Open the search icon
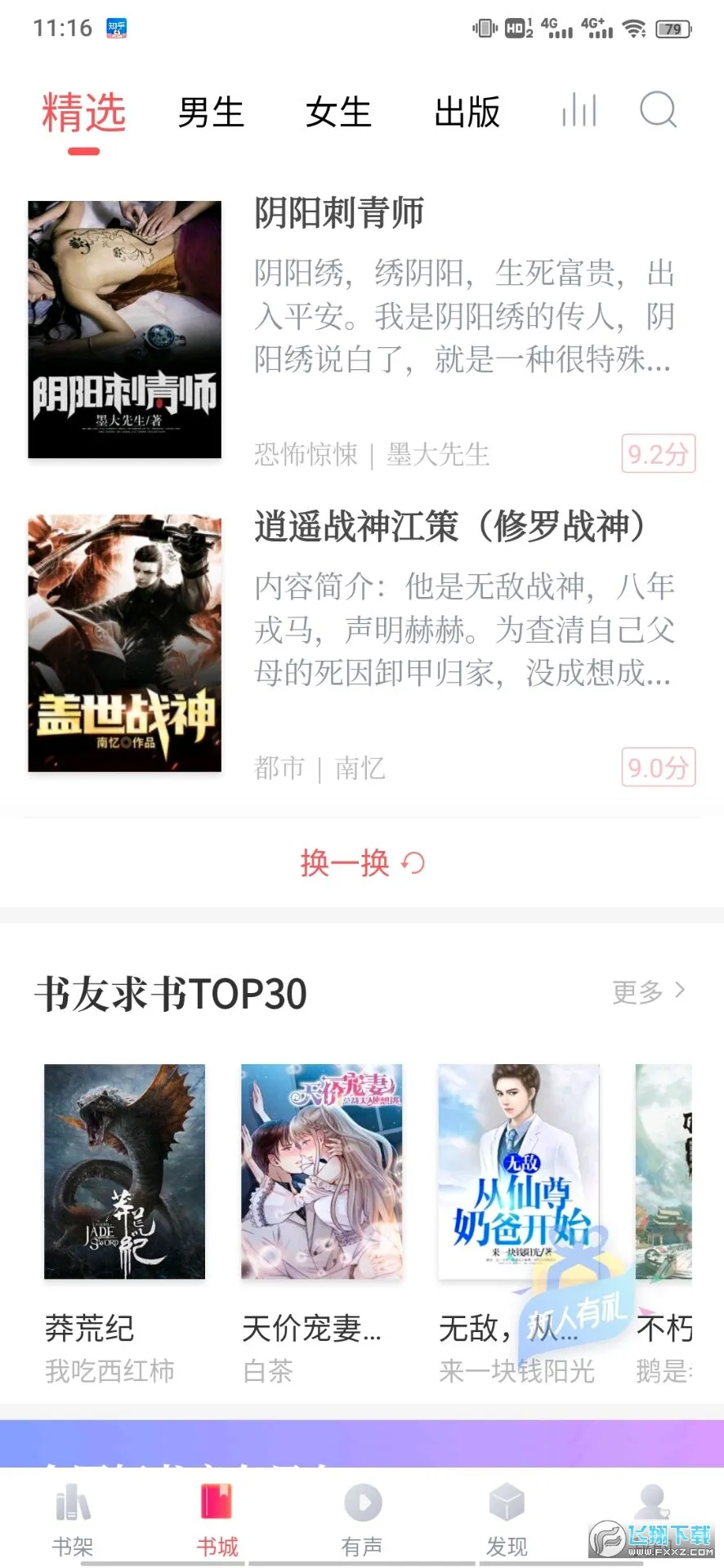The height and width of the screenshot is (1568, 724). pyautogui.click(x=658, y=110)
